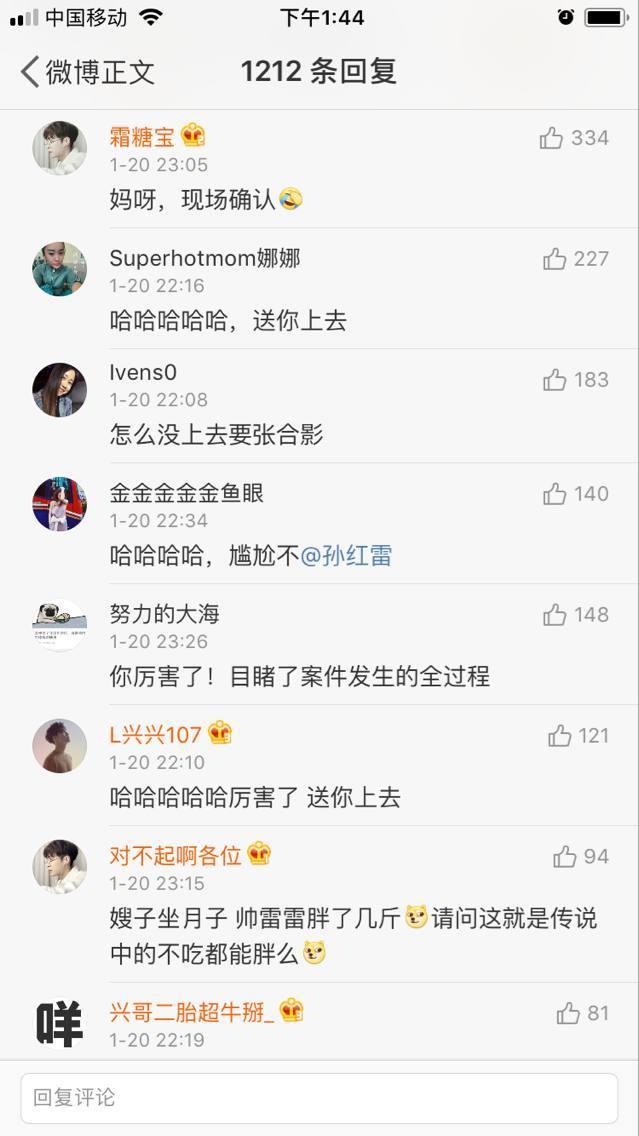Open L兴兴107's profile avatar
Viewport: 639px width, 1136px height.
[59, 745]
